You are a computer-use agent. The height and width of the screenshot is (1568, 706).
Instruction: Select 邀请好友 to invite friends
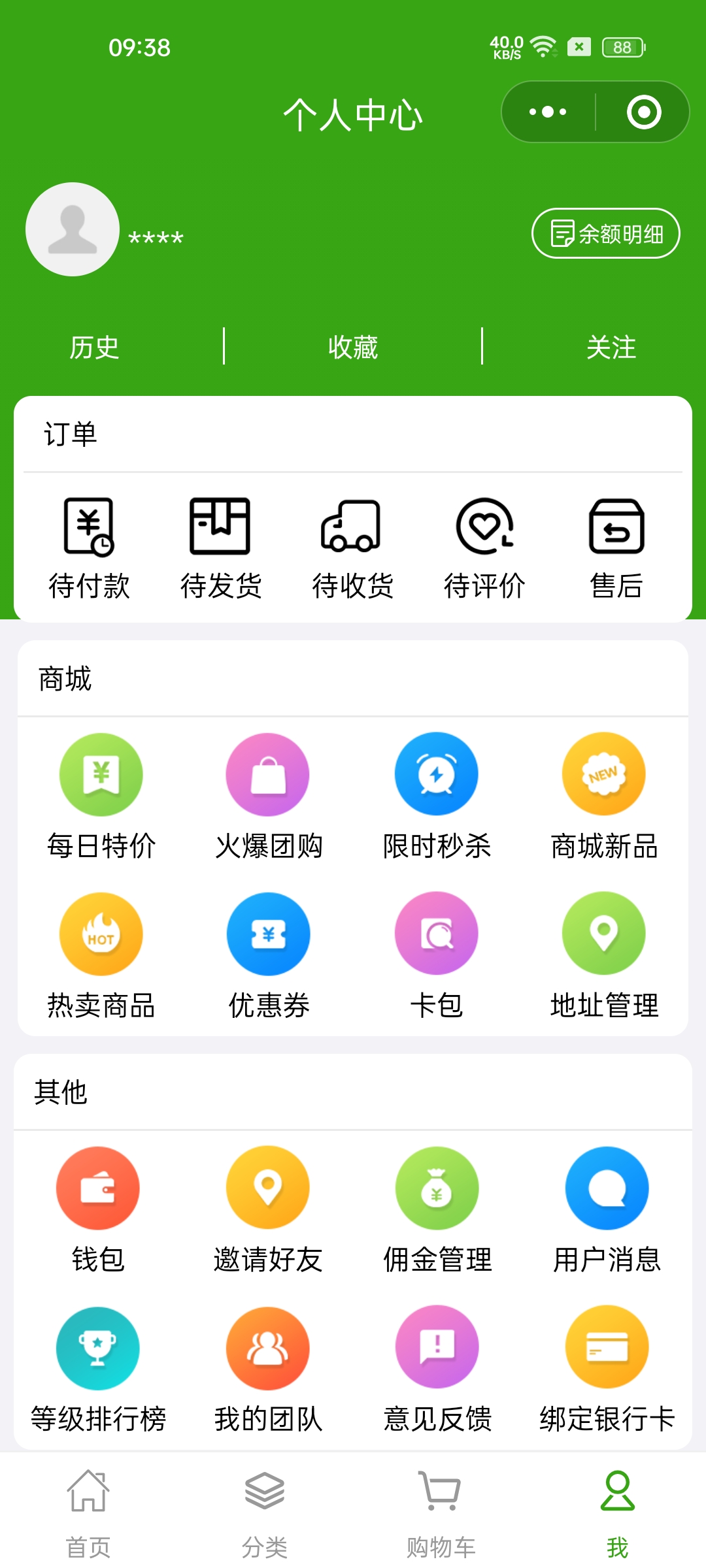(268, 1209)
